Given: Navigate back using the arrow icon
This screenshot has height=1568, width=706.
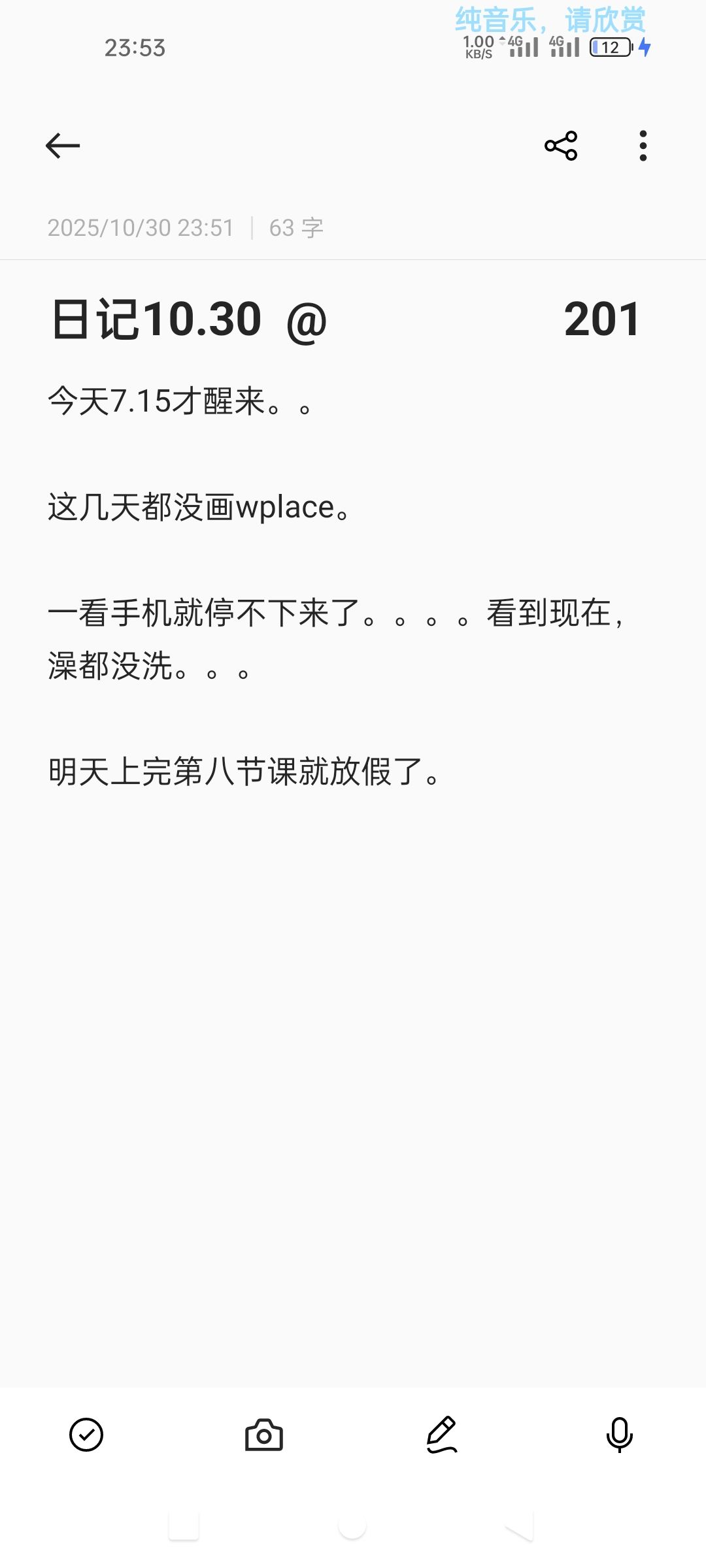Looking at the screenshot, I should pyautogui.click(x=62, y=145).
